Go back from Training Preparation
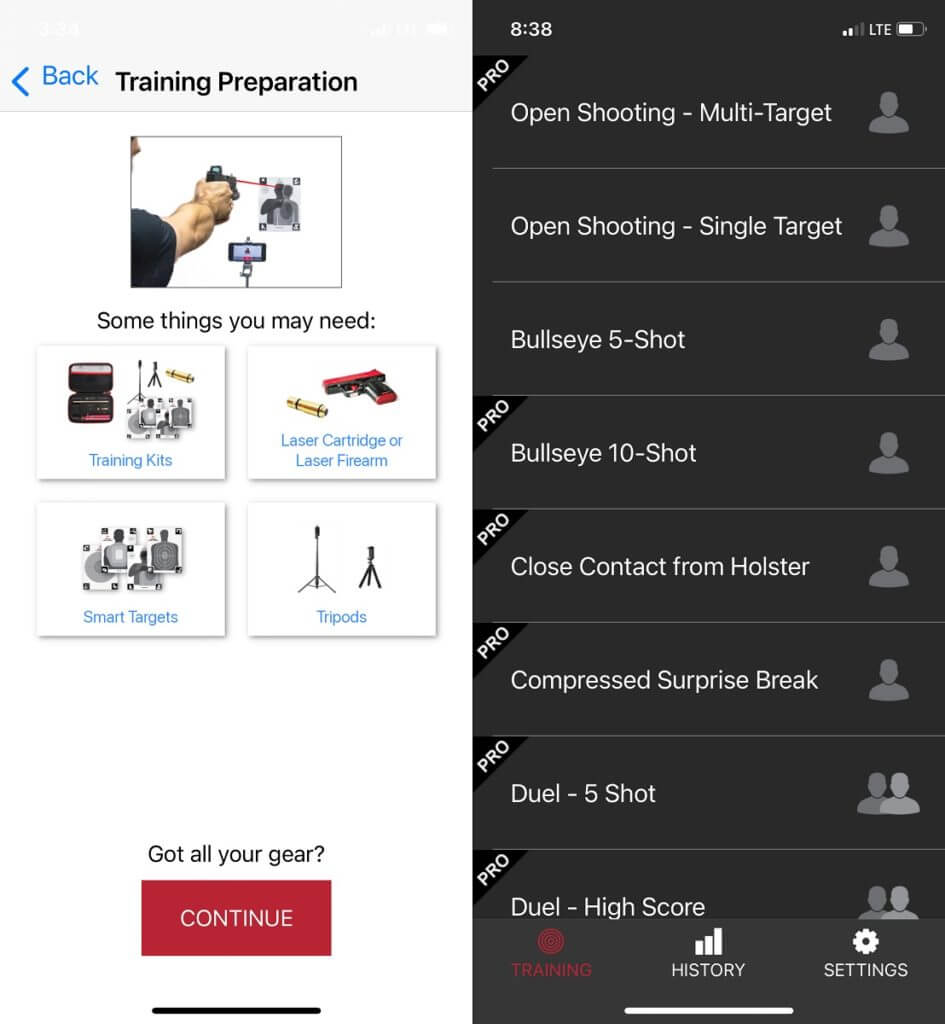This screenshot has width=945, height=1024. (x=55, y=79)
